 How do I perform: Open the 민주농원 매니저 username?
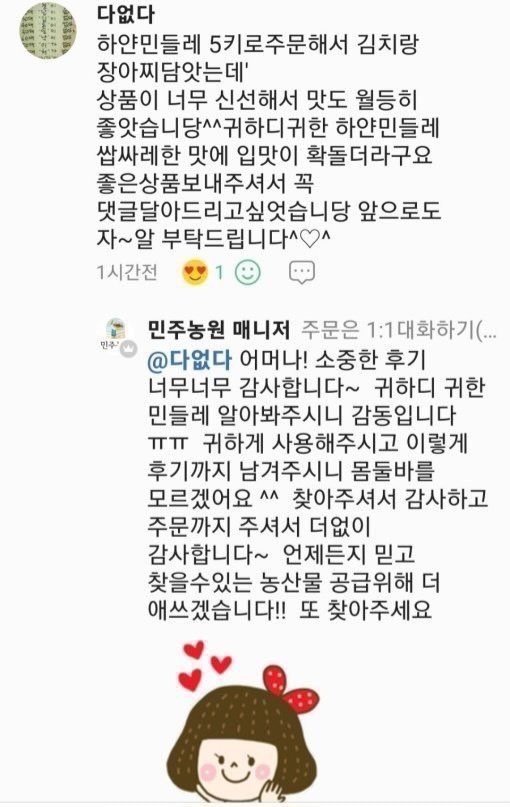coord(219,330)
